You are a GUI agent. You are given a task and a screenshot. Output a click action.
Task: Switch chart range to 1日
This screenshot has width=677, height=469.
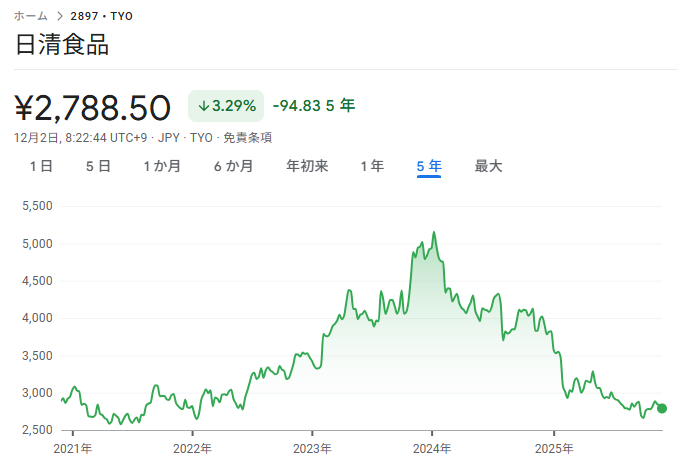[x=41, y=166]
